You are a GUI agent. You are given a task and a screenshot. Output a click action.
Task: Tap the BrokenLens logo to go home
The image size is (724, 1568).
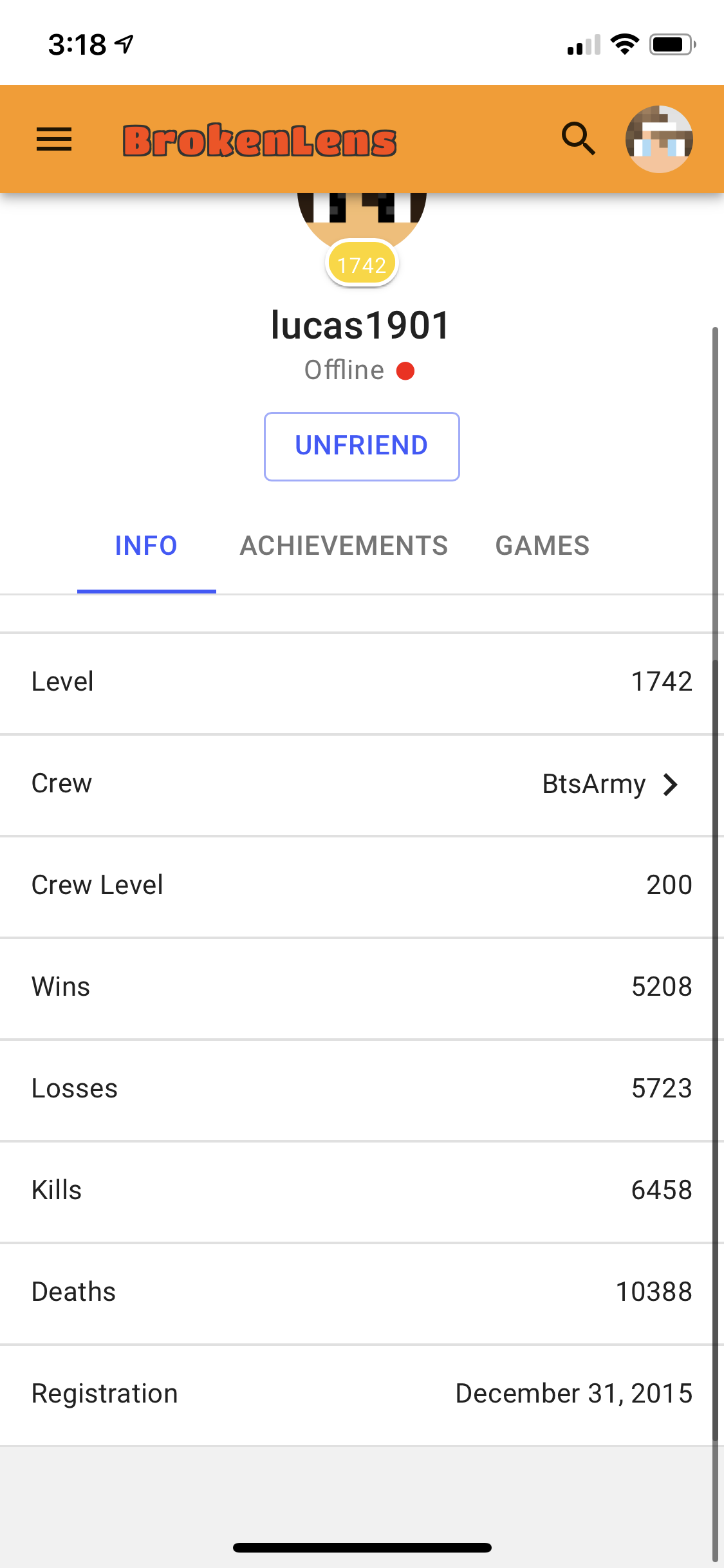[259, 140]
